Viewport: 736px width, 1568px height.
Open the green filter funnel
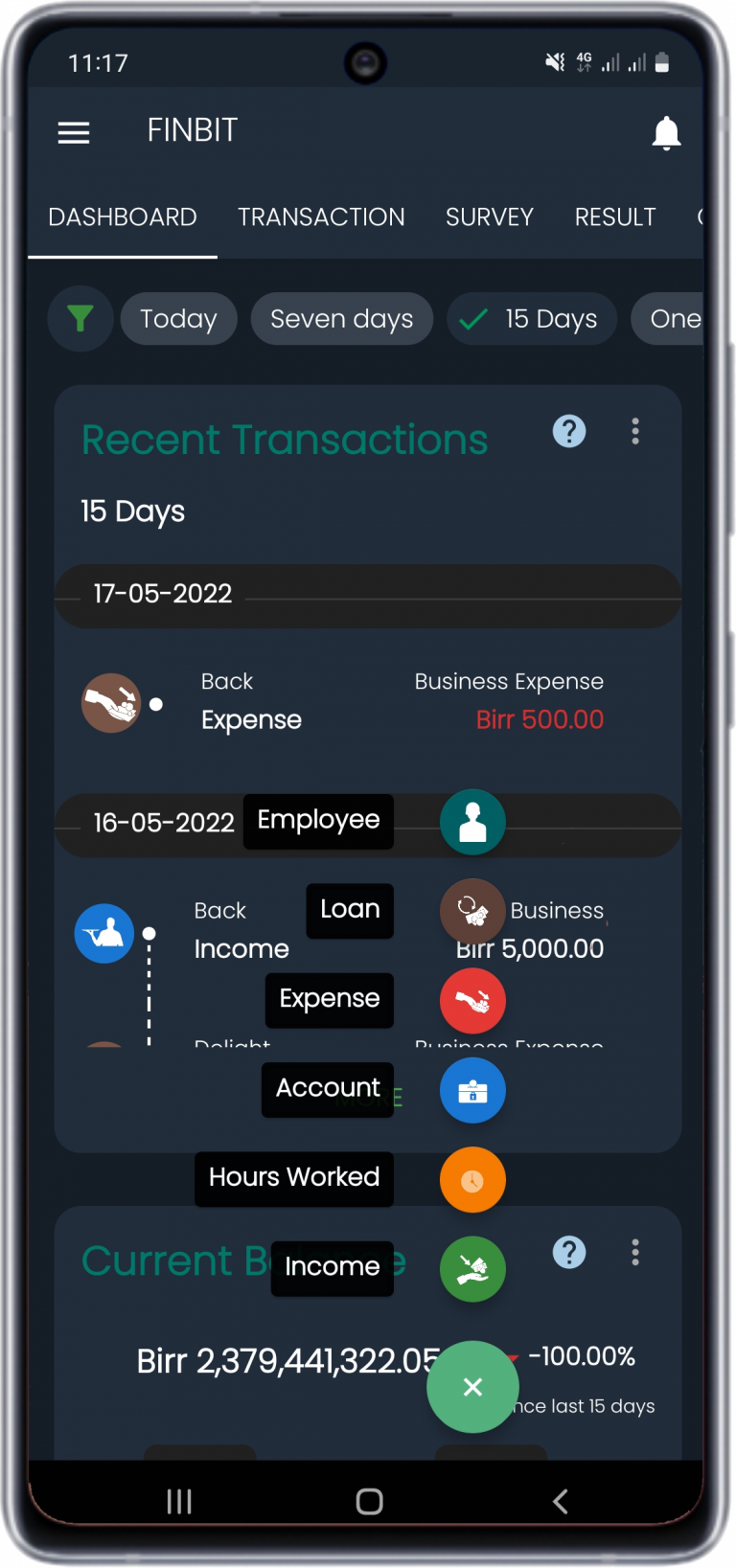coord(80,319)
